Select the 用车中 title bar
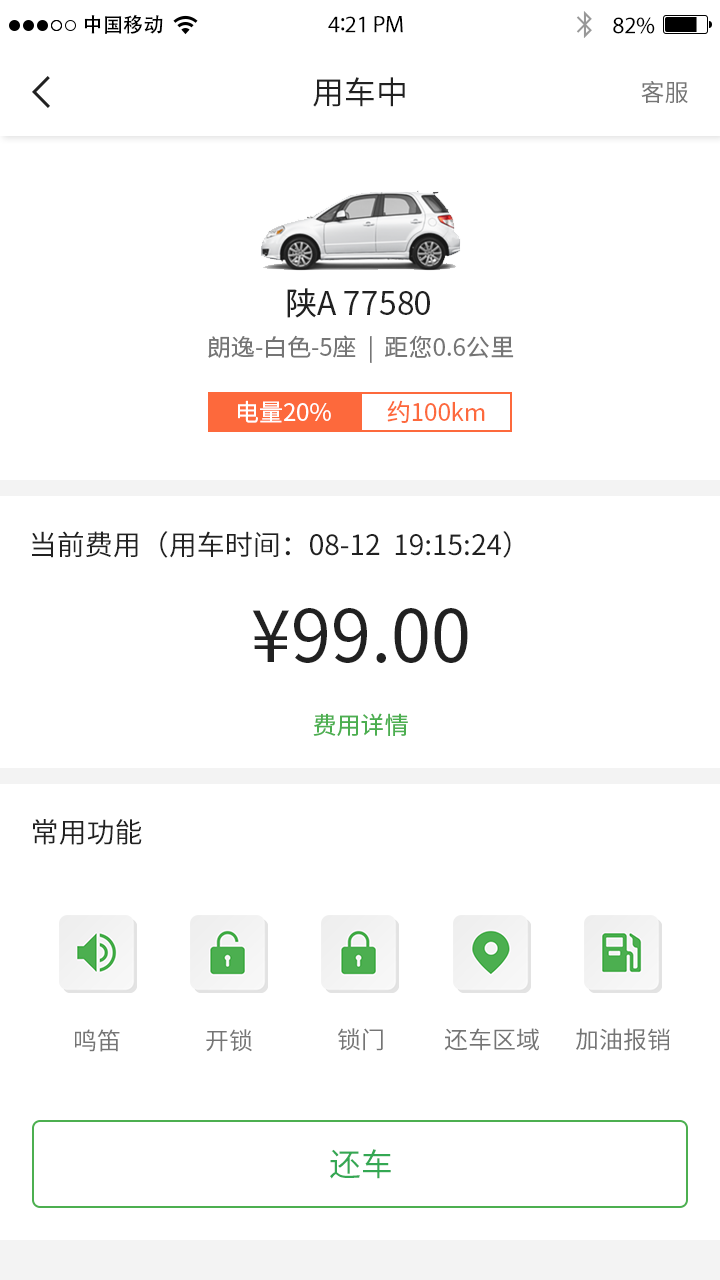Screen dimensions: 720x1280 click(x=359, y=91)
